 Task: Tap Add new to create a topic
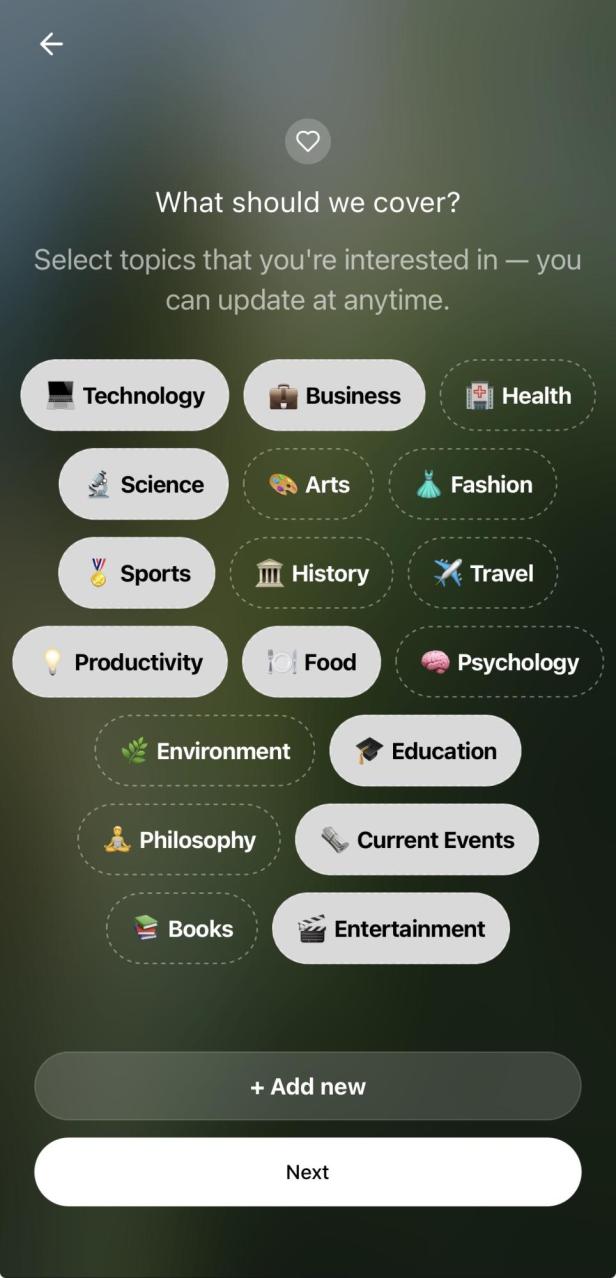[x=308, y=1086]
